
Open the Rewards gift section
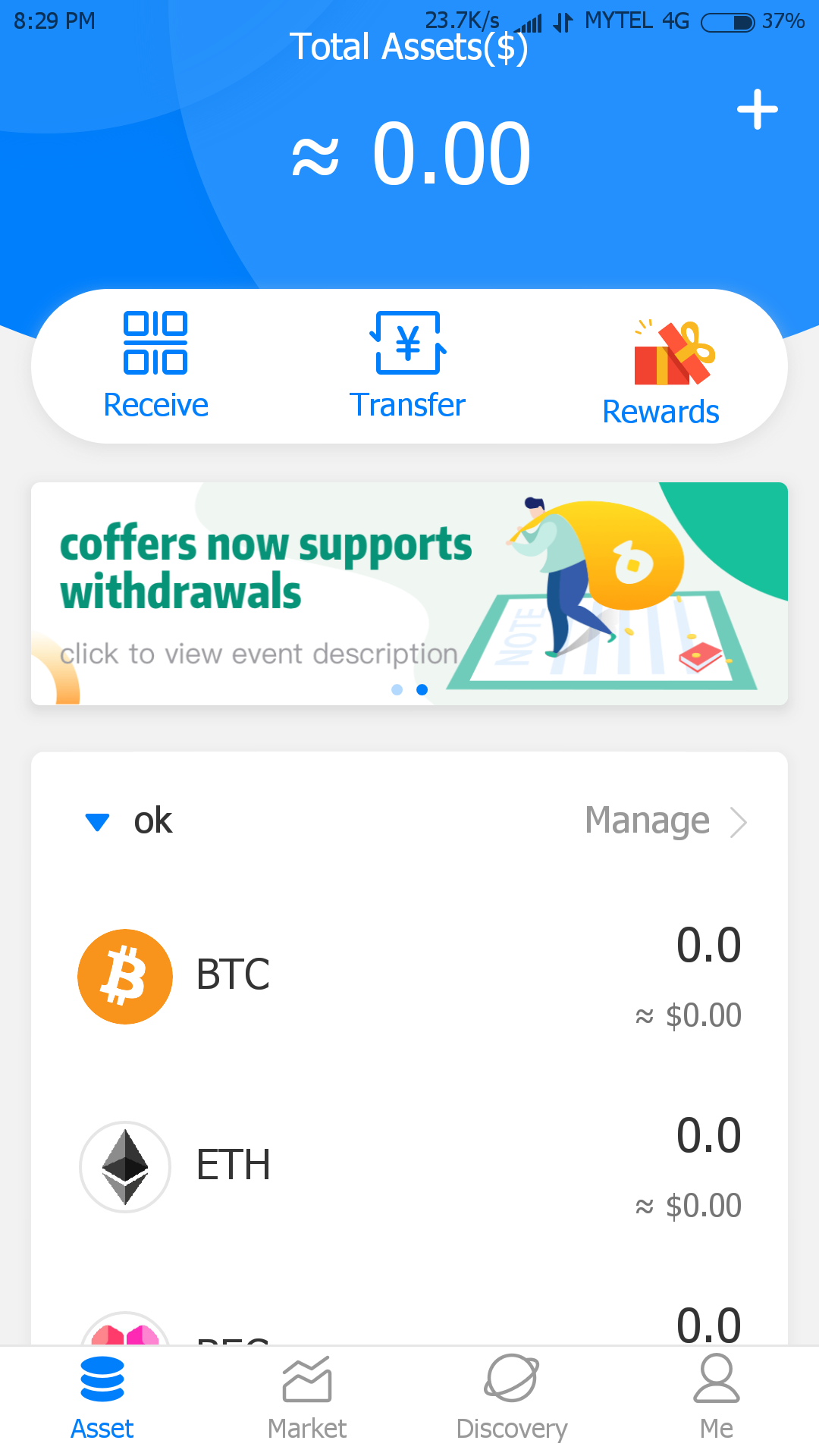point(661,372)
